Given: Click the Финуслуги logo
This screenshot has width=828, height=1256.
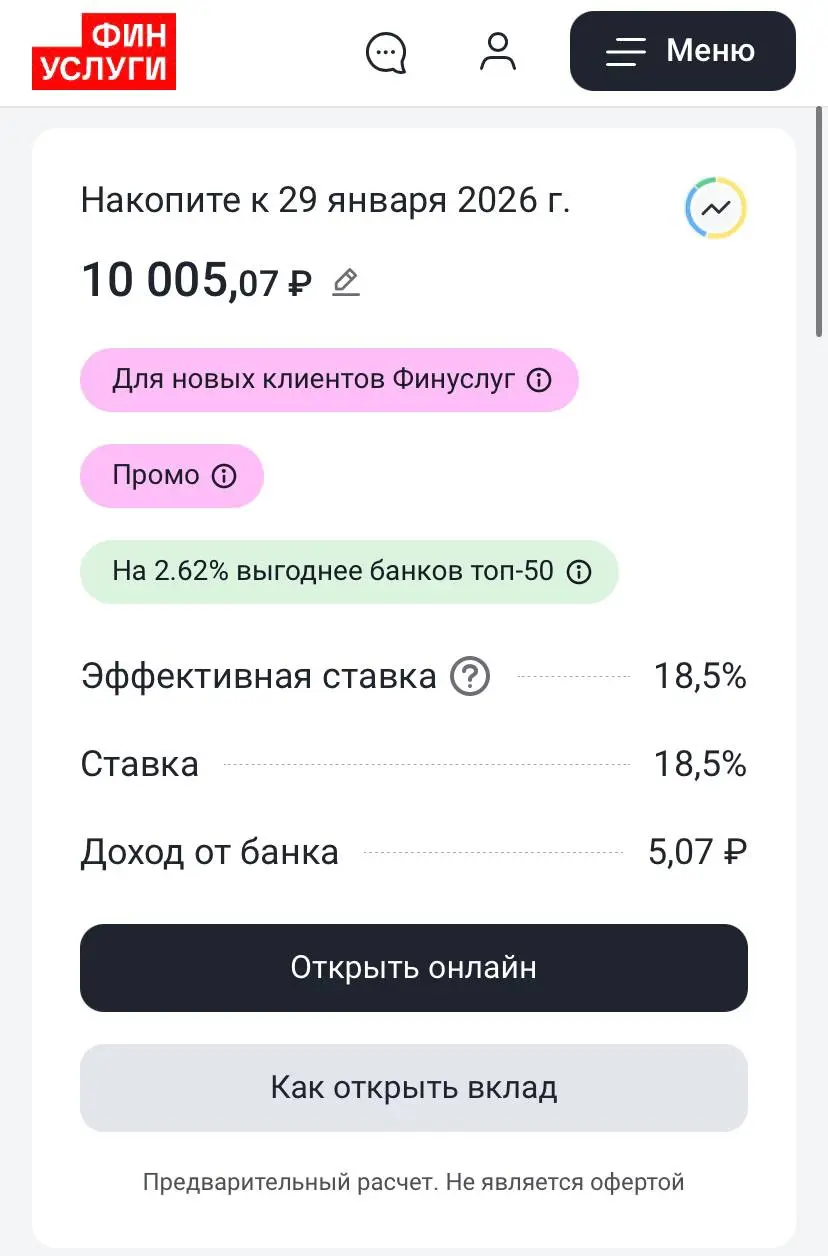Looking at the screenshot, I should (x=104, y=52).
